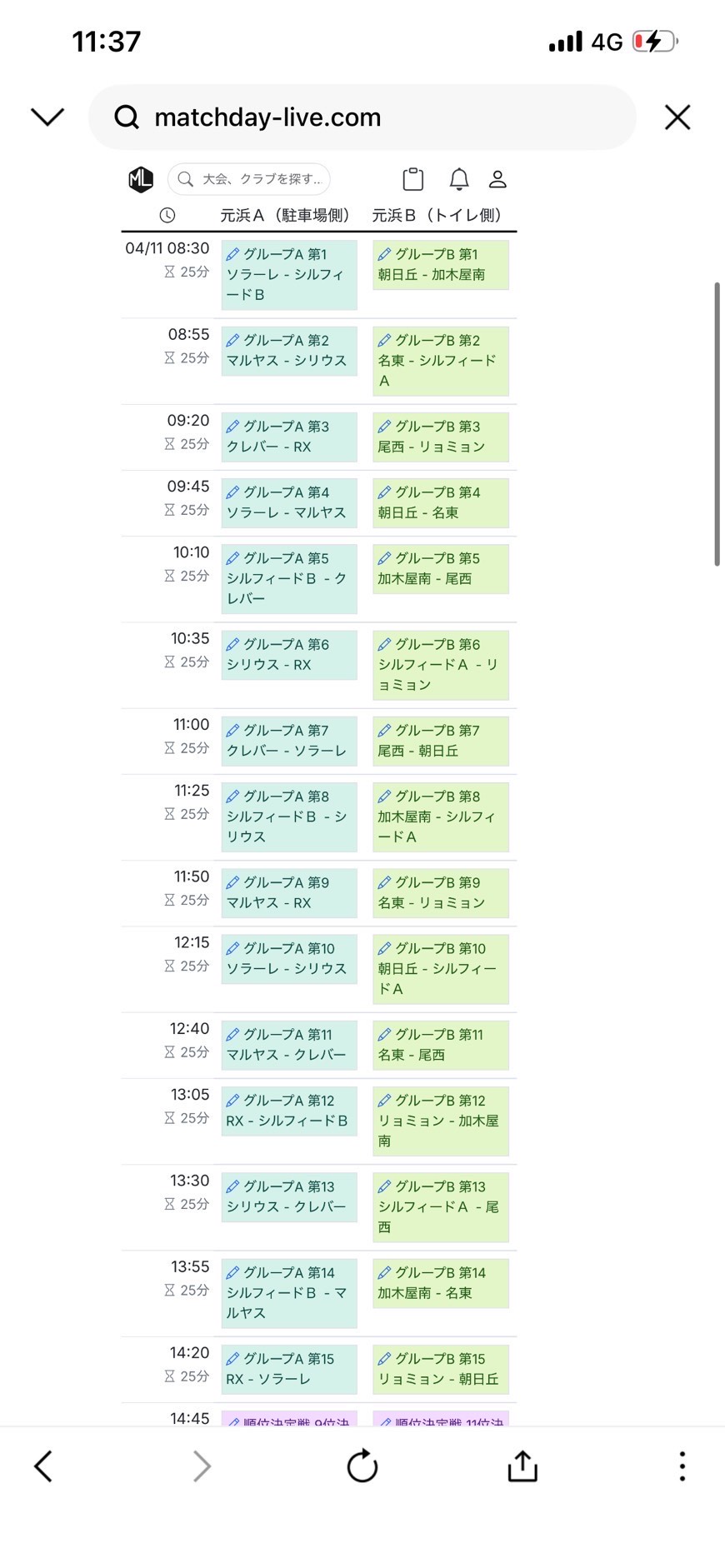The height and width of the screenshot is (1568, 725).
Task: Open グループB 第1 朝日丘 - 加木屋南 match
Action: (440, 265)
